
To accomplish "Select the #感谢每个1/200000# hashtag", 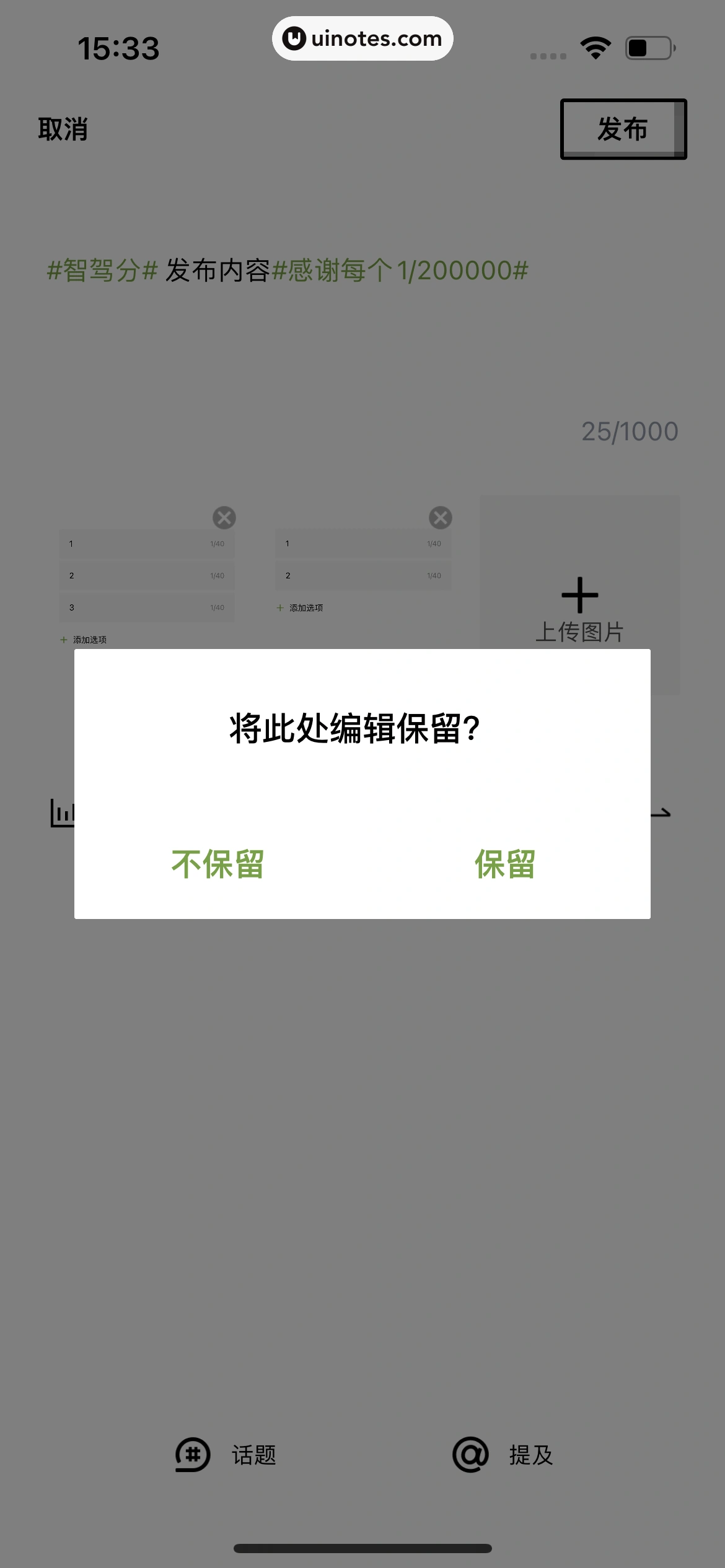I will (400, 270).
